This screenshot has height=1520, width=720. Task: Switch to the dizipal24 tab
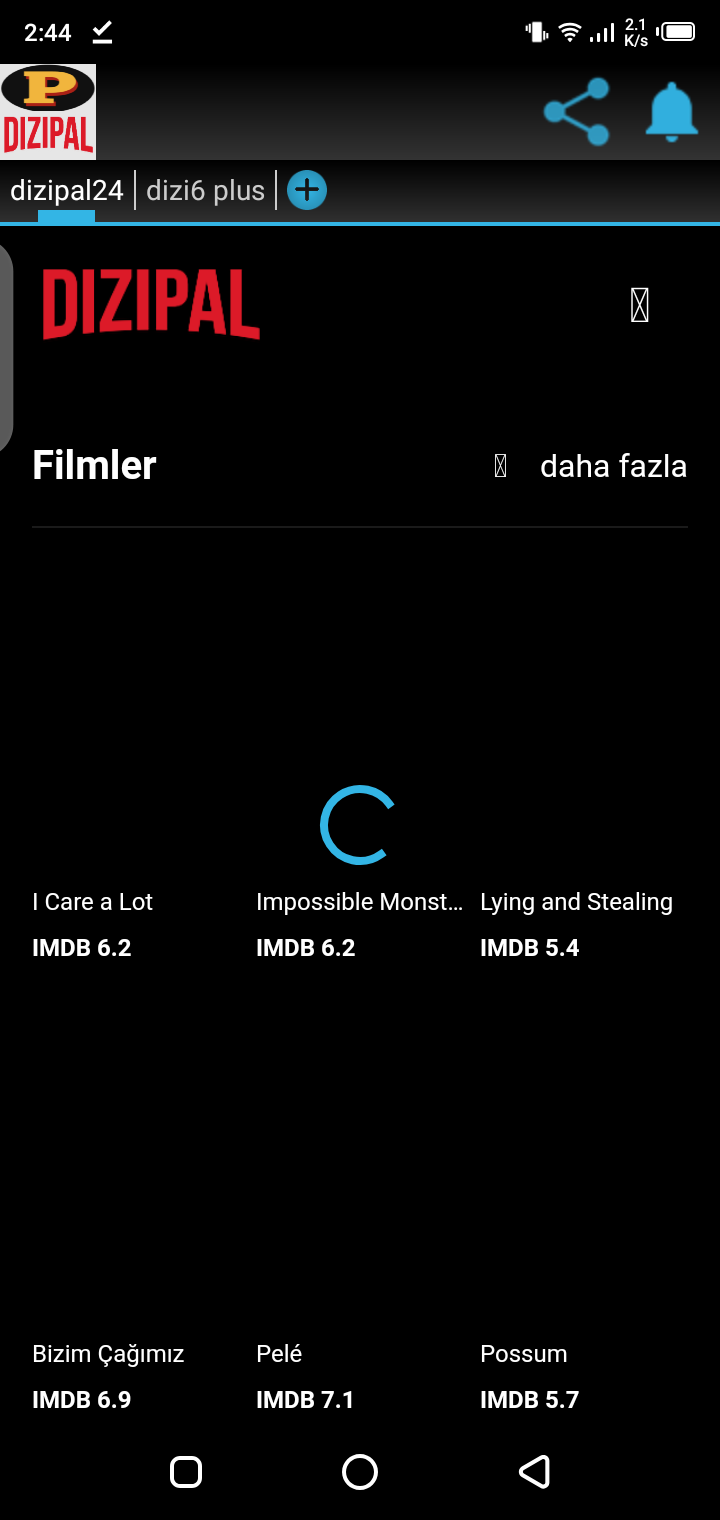point(66,190)
